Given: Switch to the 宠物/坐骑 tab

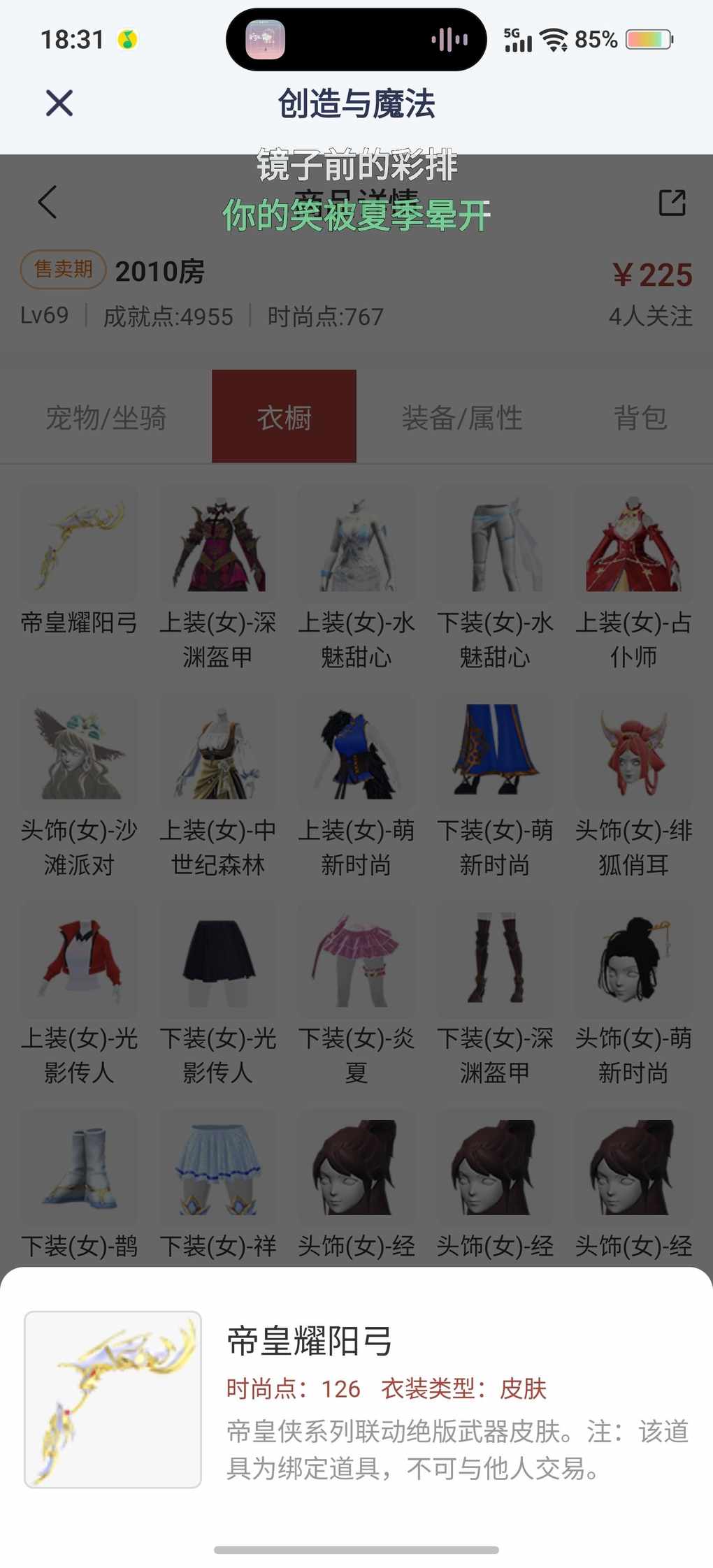Looking at the screenshot, I should click(x=106, y=418).
